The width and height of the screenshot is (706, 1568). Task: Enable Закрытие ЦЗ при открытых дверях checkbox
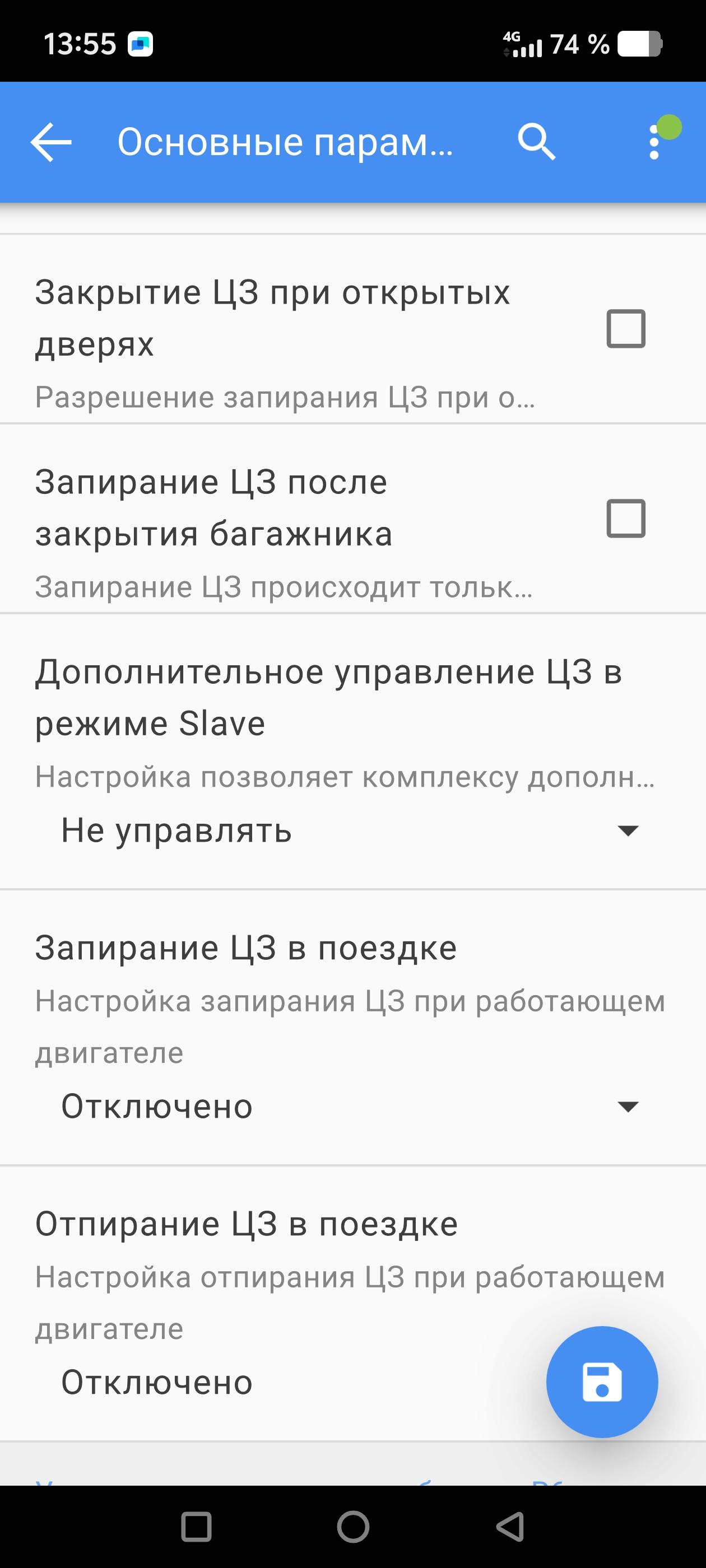click(625, 329)
